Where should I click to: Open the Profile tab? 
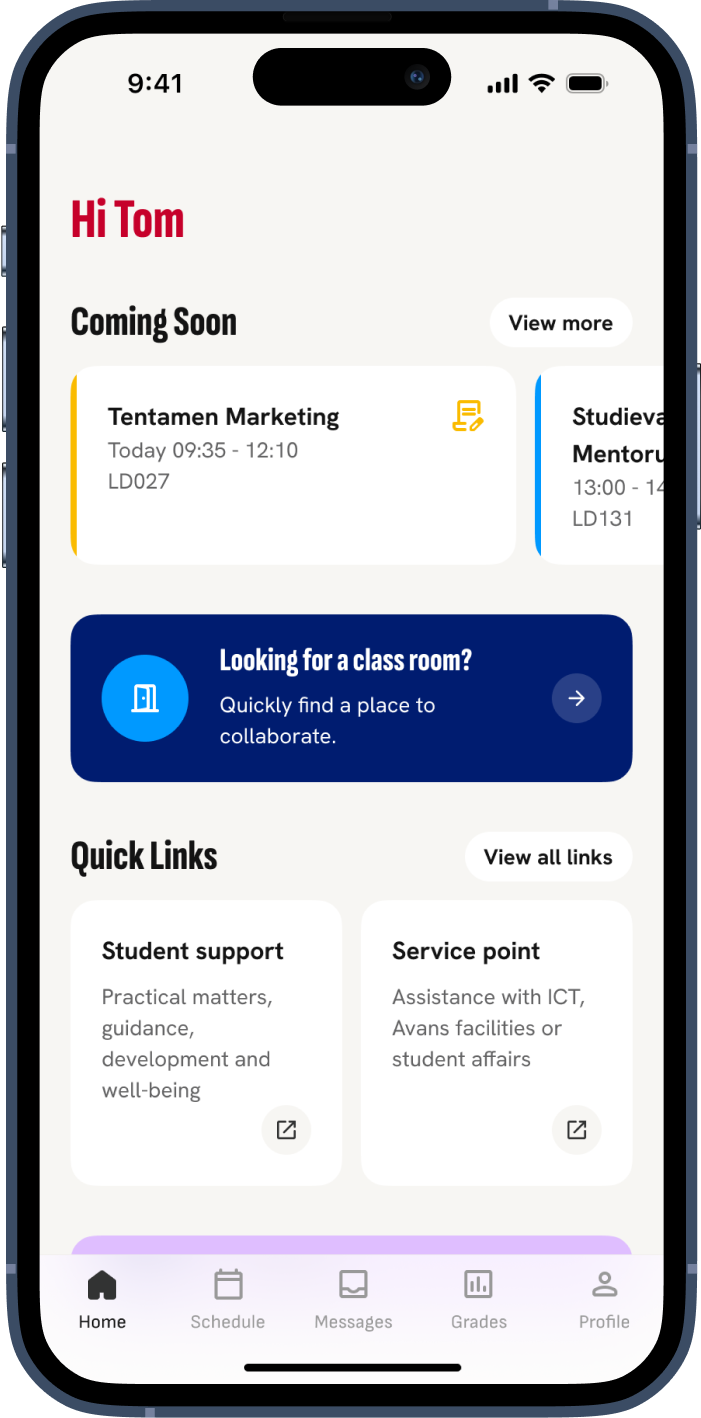click(x=604, y=1299)
